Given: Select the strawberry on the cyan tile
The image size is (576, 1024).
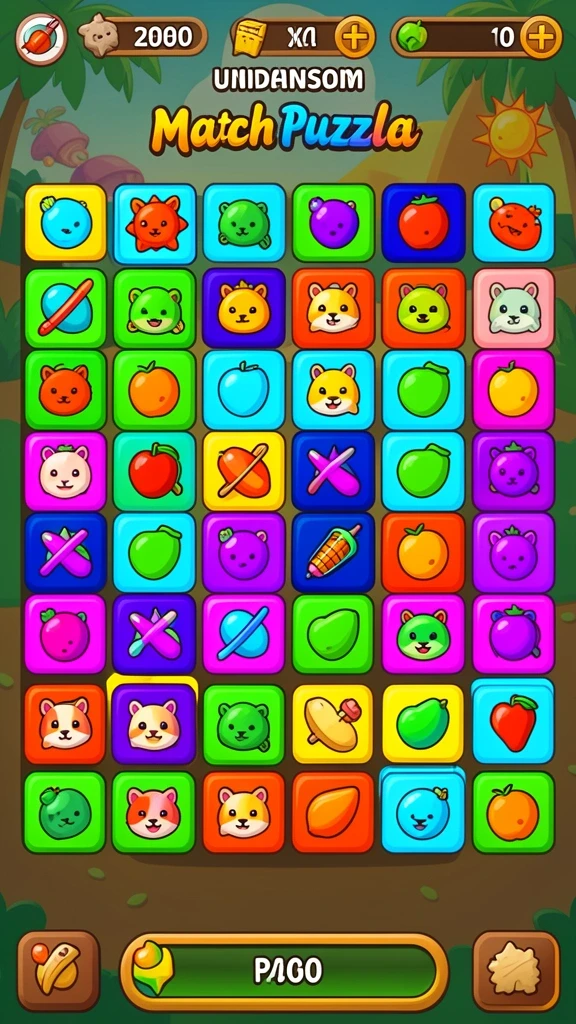Looking at the screenshot, I should [x=513, y=722].
